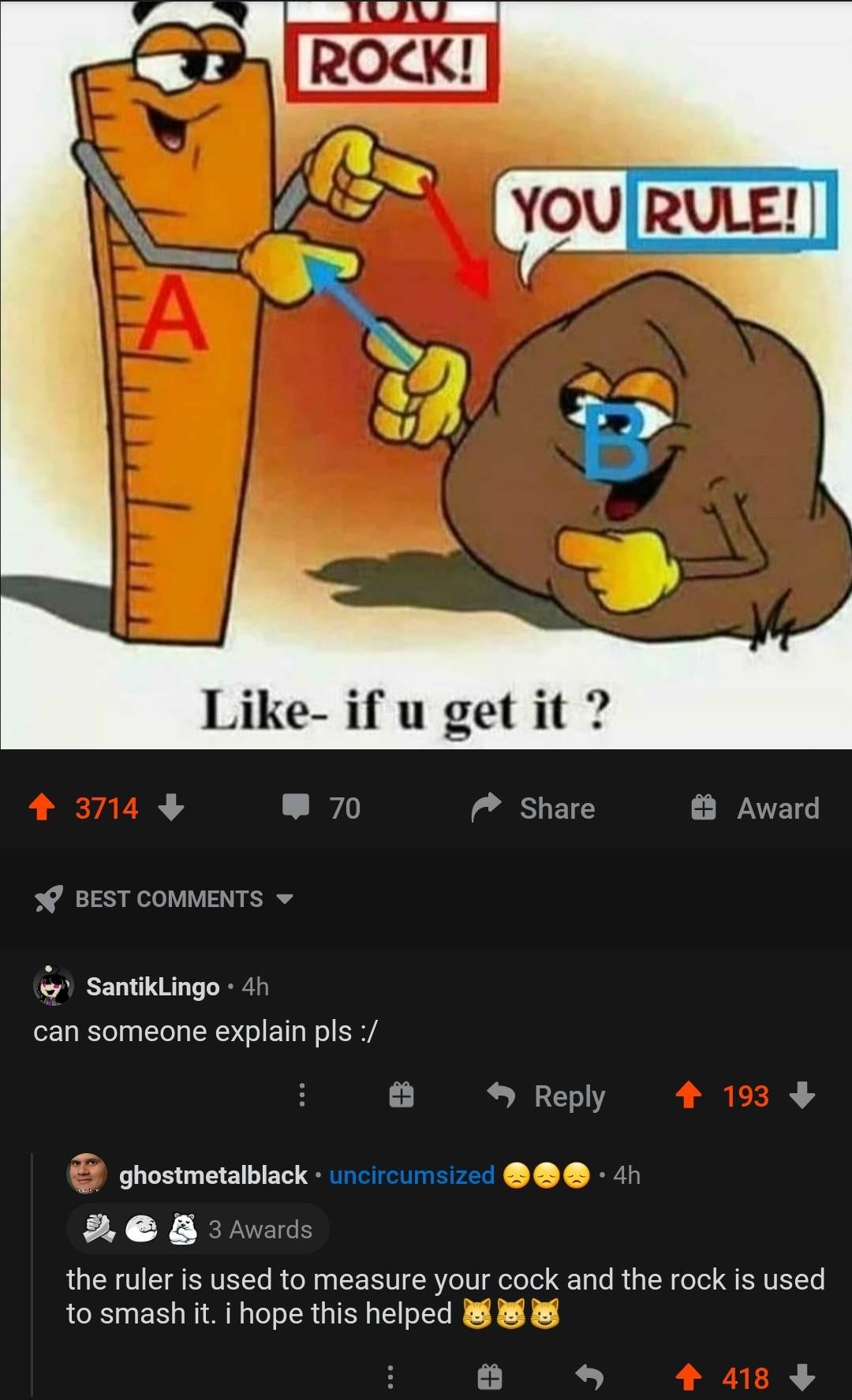Reply to SantikLingo's comment
This screenshot has width=852, height=1400.
[547, 1096]
